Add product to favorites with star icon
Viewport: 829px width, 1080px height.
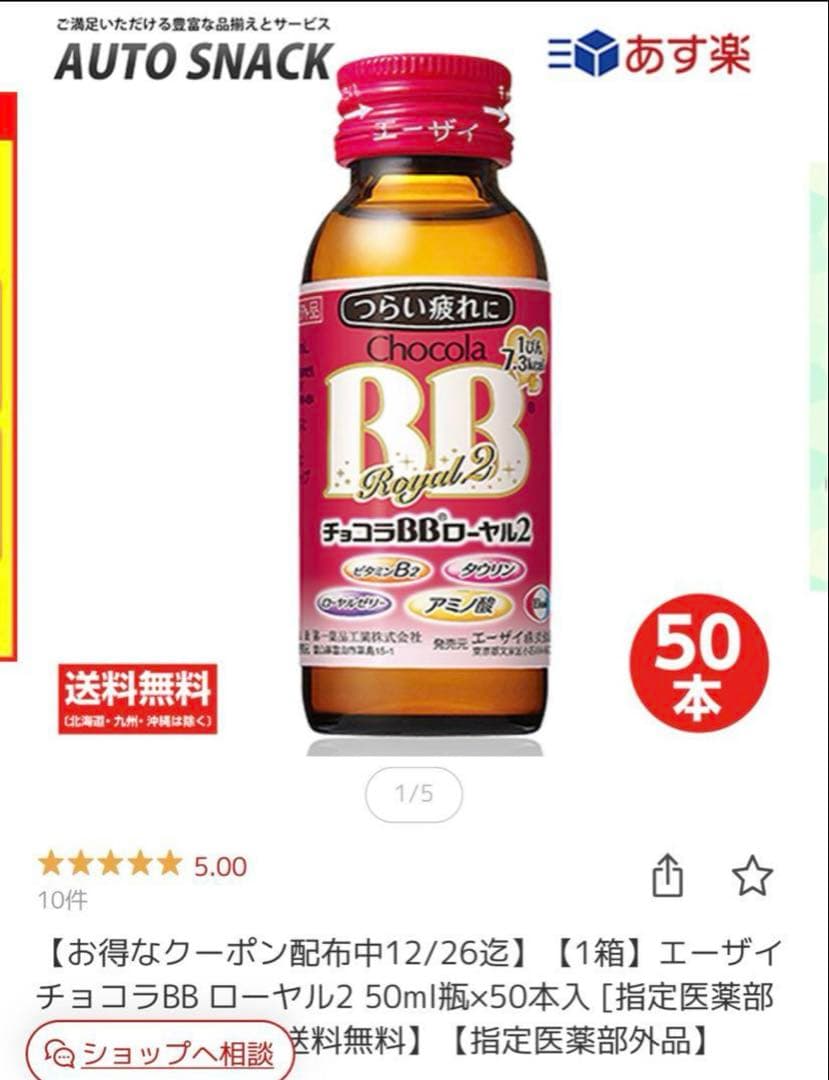click(x=752, y=876)
